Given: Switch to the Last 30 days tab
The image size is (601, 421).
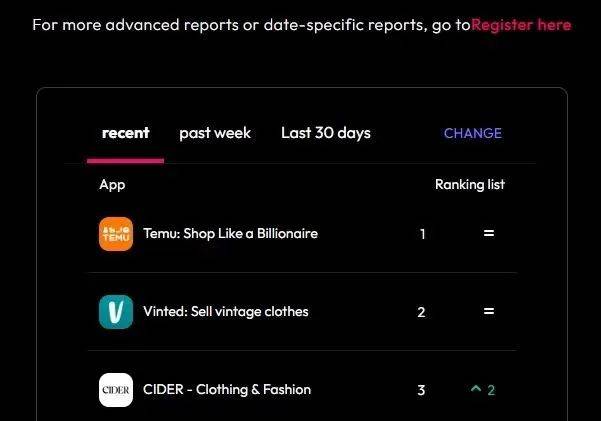Looking at the screenshot, I should [x=325, y=133].
